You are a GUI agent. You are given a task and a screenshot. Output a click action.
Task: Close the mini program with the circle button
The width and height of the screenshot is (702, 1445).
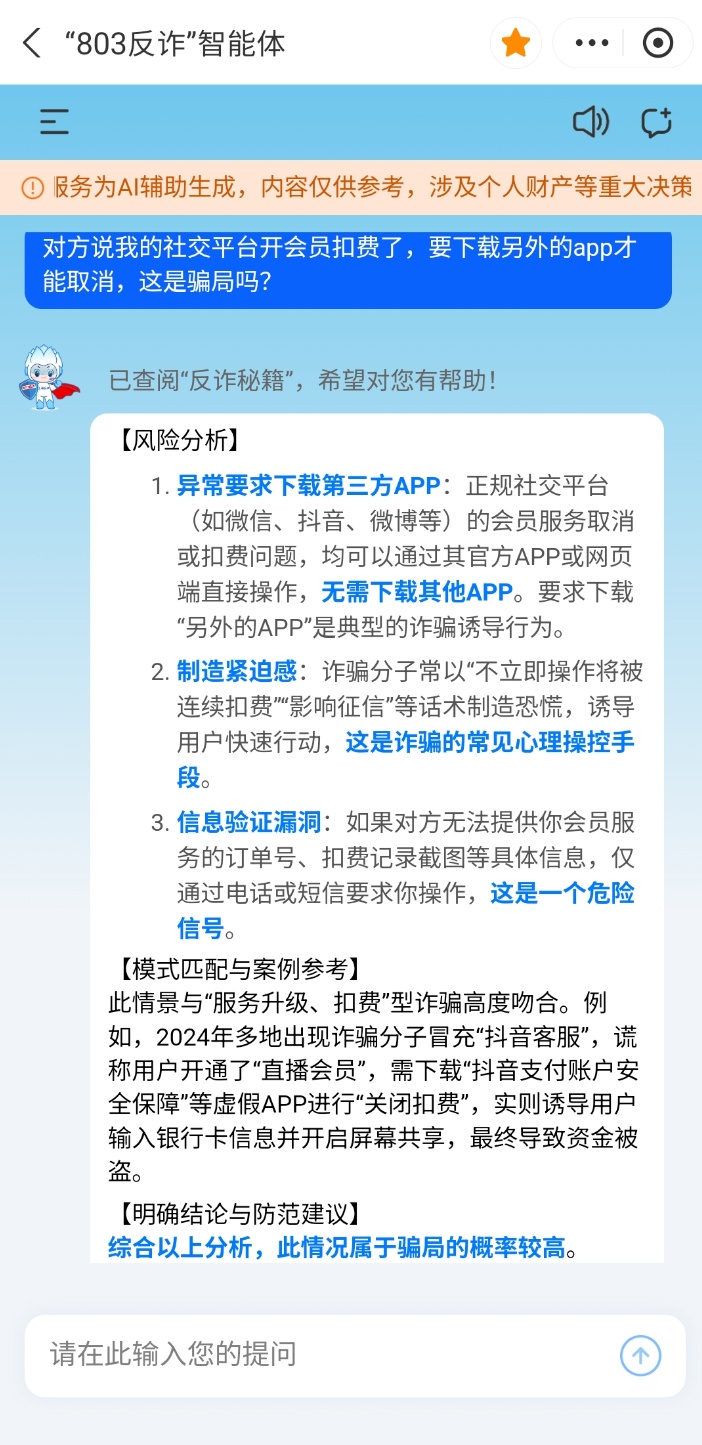(657, 43)
